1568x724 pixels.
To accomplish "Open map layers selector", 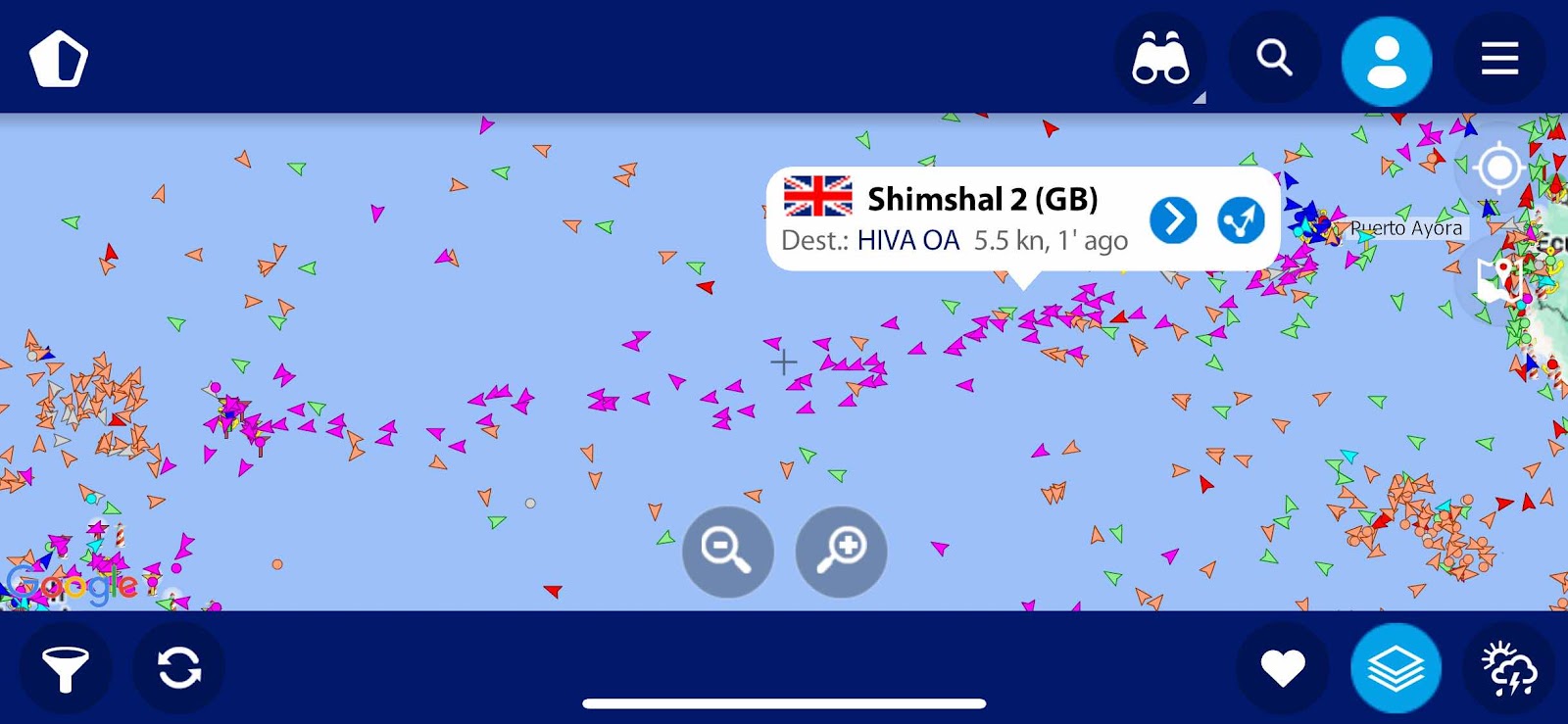I will pos(1396,669).
